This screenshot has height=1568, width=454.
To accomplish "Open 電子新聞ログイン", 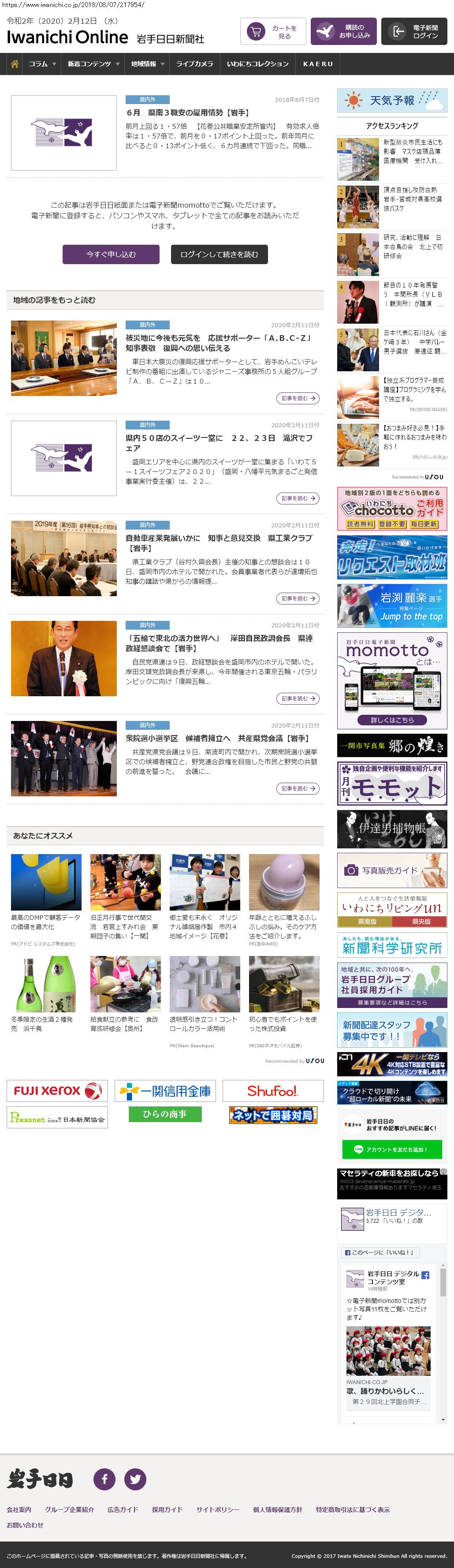I will [414, 32].
